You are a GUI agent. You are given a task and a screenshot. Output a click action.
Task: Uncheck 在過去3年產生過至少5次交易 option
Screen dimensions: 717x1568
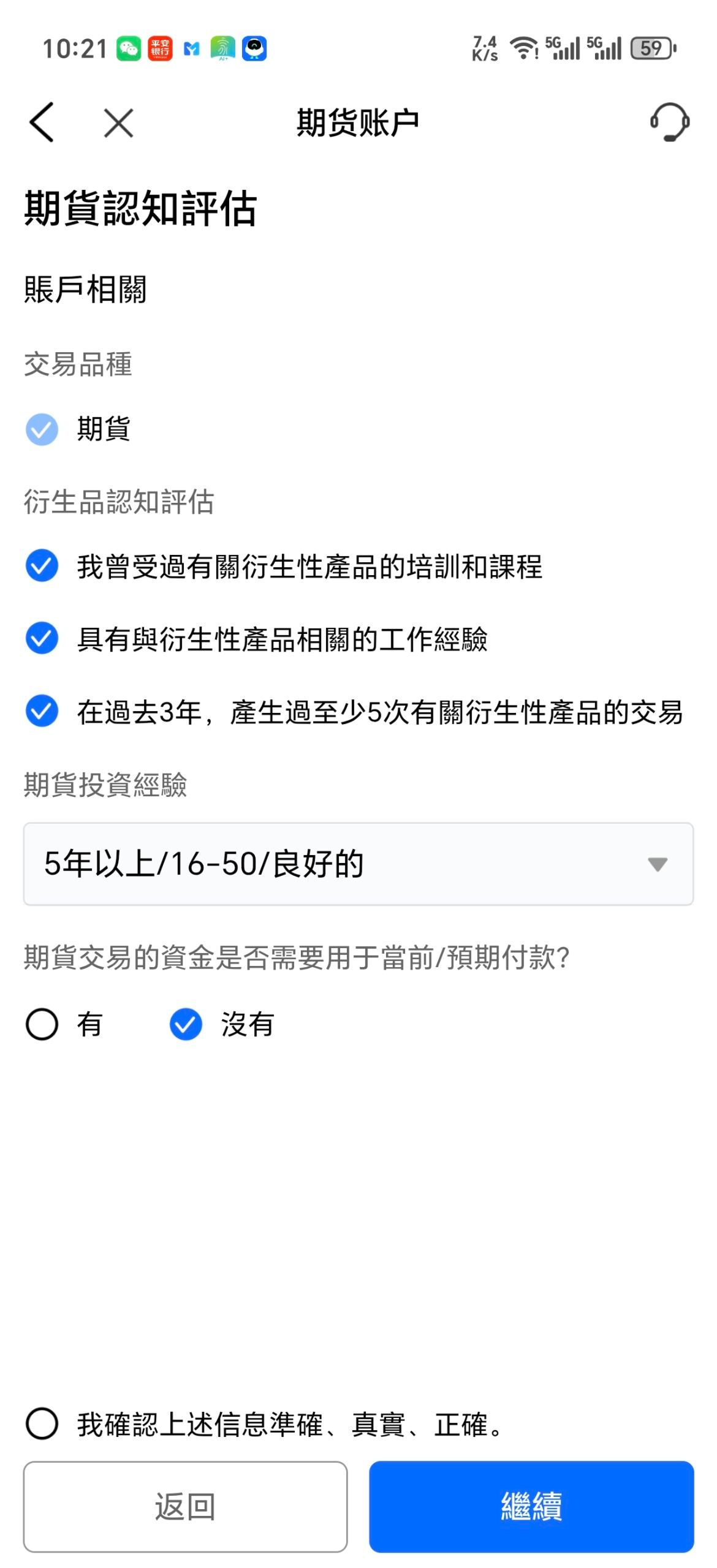coord(42,711)
